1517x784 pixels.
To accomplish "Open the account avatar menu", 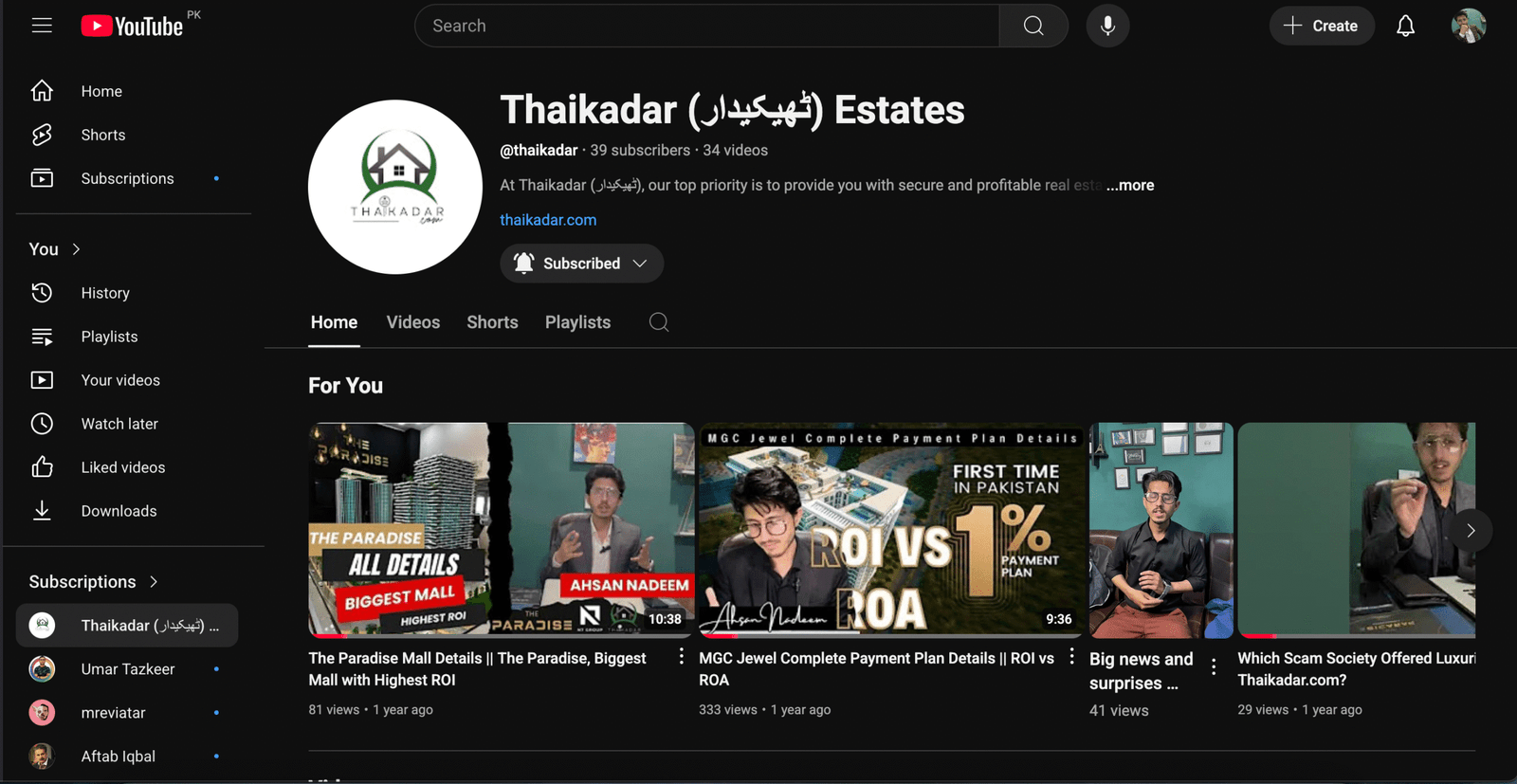I will 1468,26.
